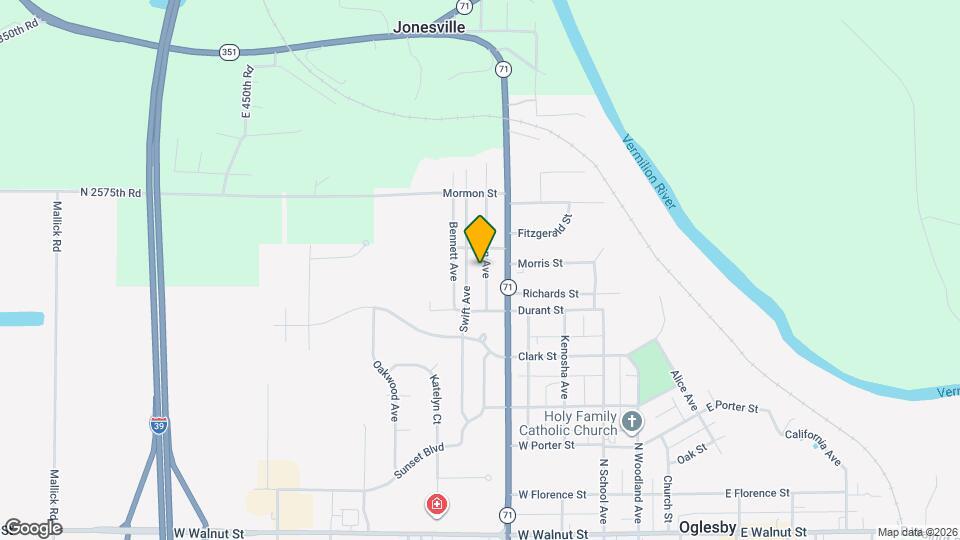Select the red hospital map pin

437,505
